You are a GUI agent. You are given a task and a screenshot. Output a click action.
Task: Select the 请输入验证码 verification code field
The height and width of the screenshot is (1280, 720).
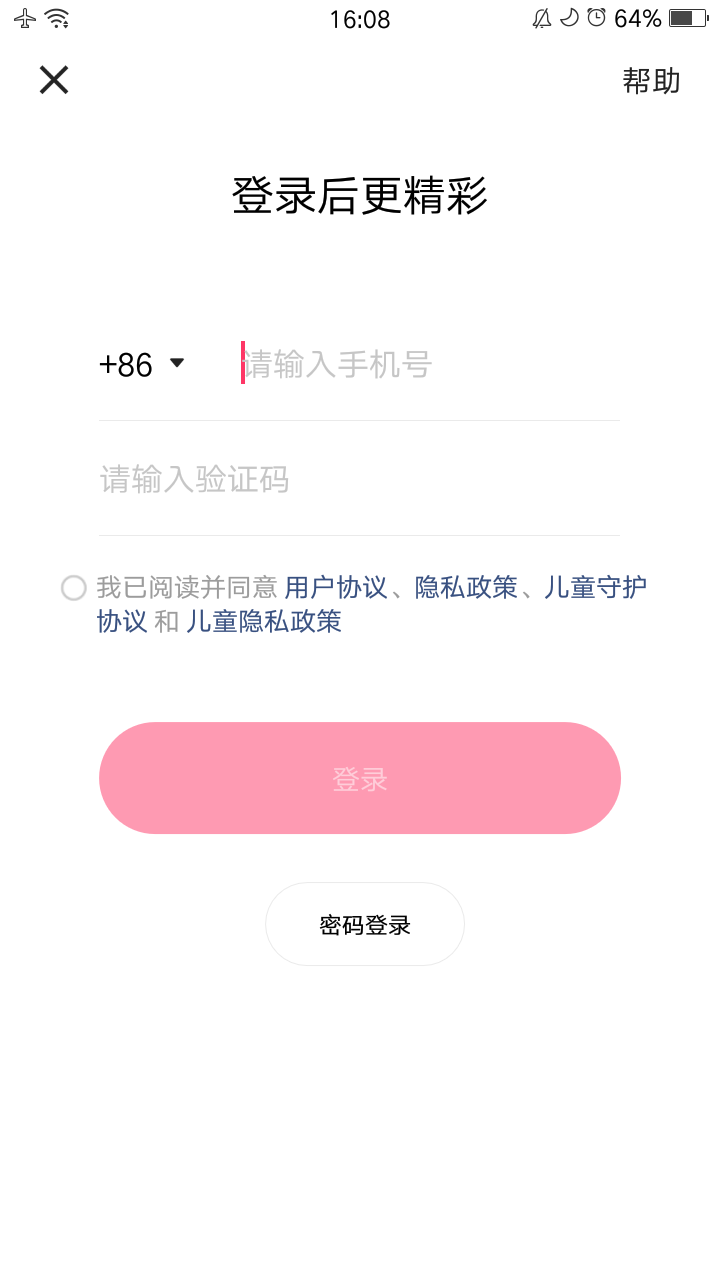(x=359, y=480)
